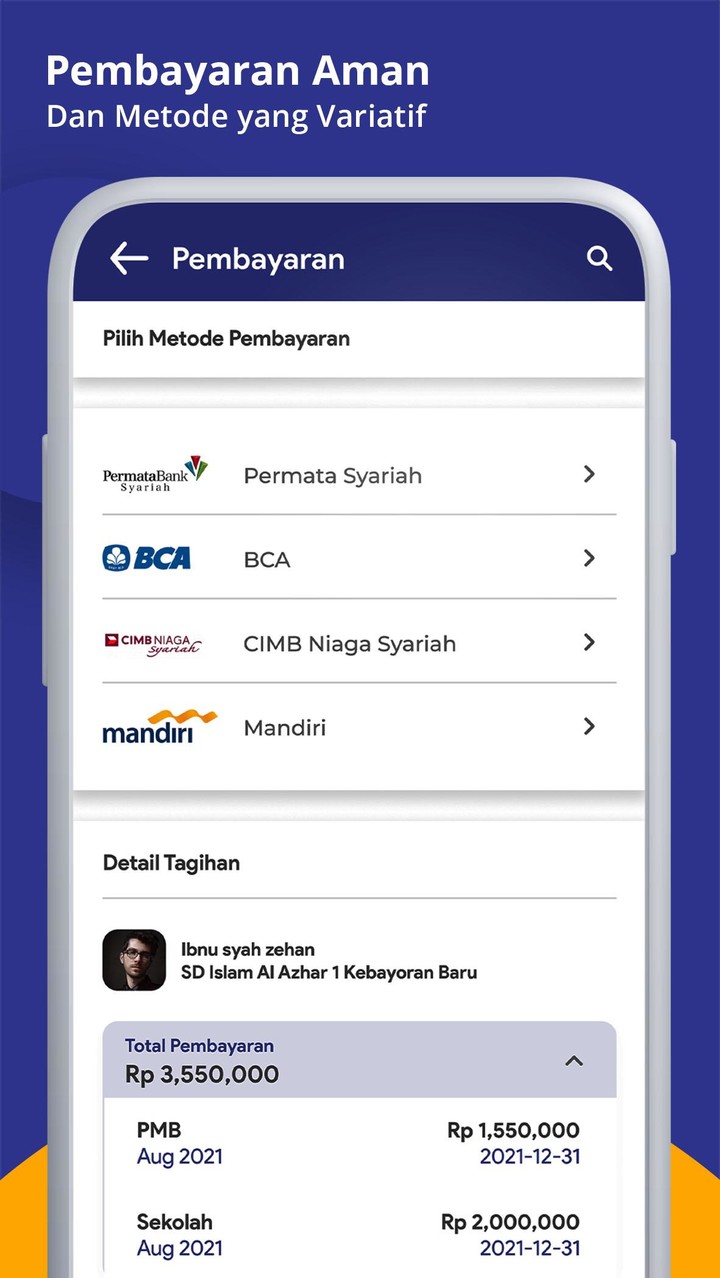Viewport: 720px width, 1278px height.
Task: Click the magnifier icon to search payments
Action: tap(599, 258)
